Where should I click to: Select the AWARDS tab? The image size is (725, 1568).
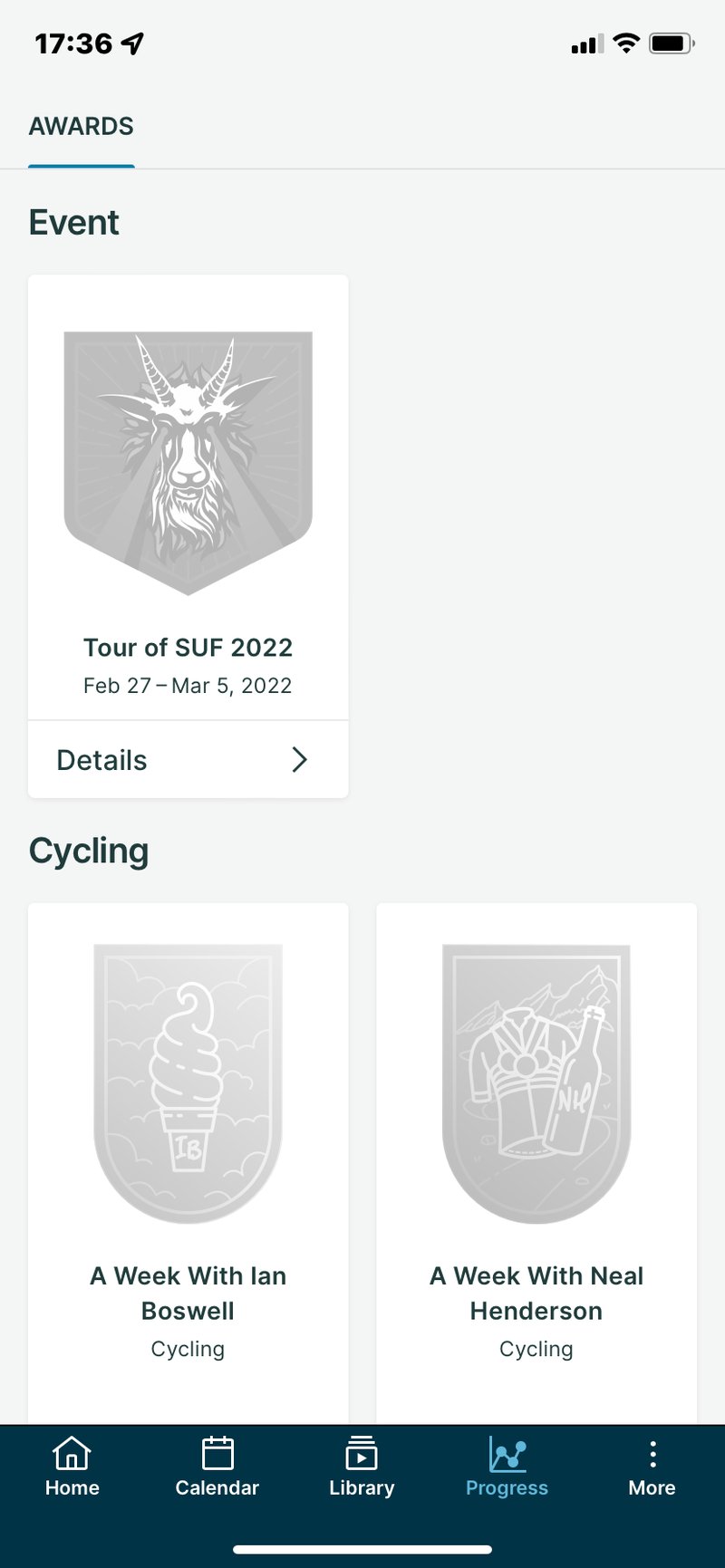tap(82, 127)
